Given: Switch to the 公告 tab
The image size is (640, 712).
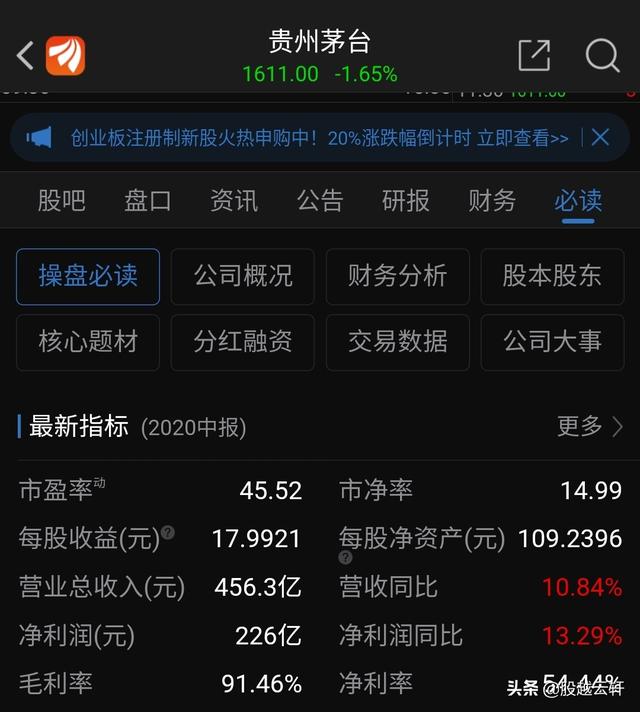Looking at the screenshot, I should click(320, 201).
